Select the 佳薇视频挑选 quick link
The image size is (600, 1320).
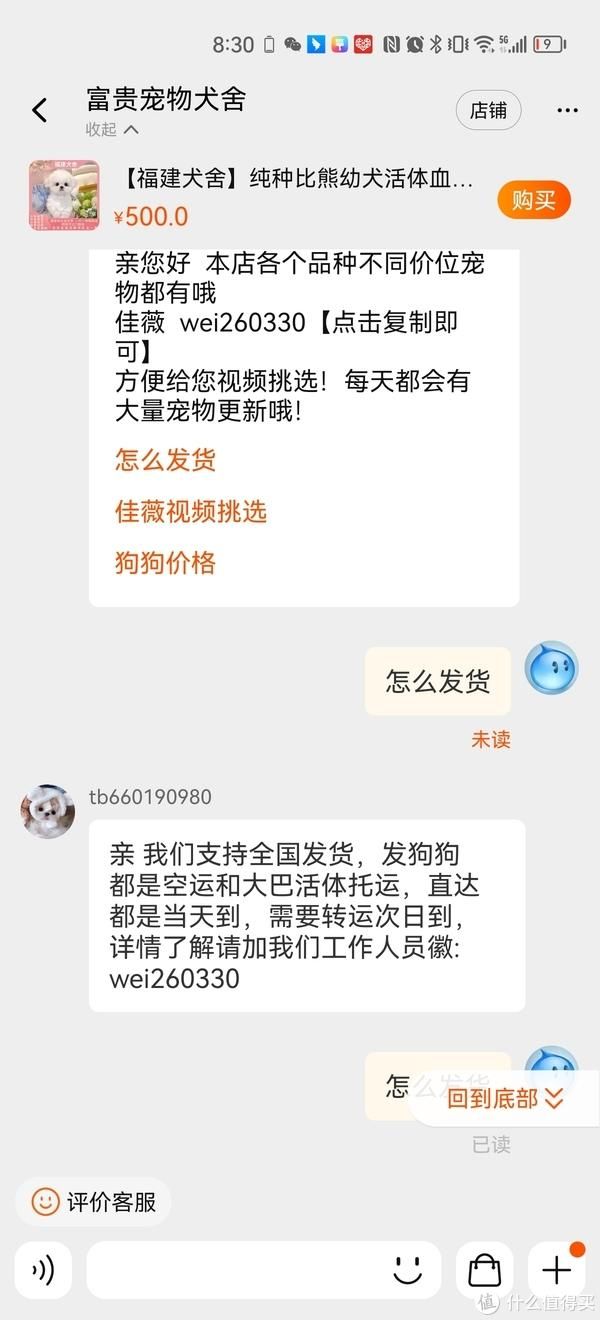click(191, 512)
